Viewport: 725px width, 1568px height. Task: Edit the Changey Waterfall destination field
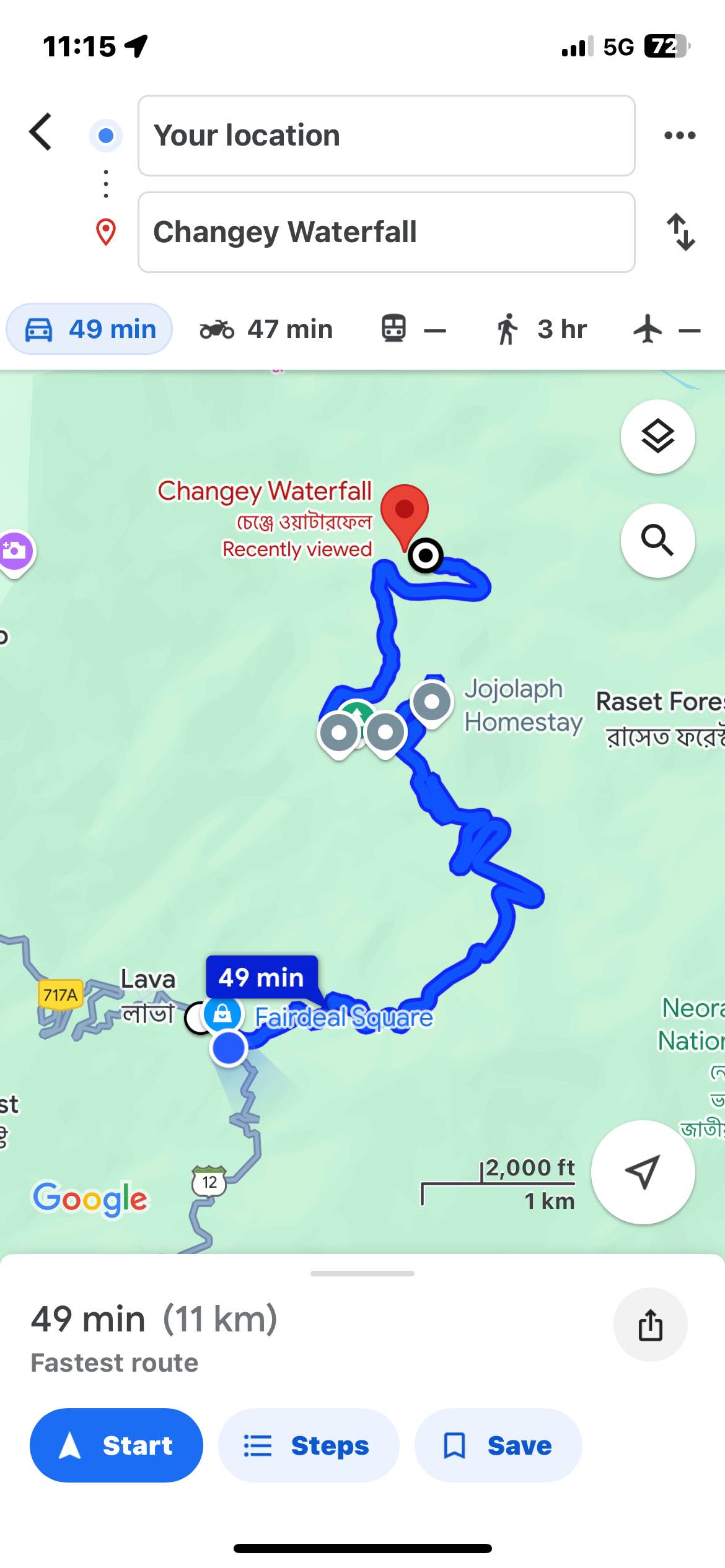click(x=386, y=232)
